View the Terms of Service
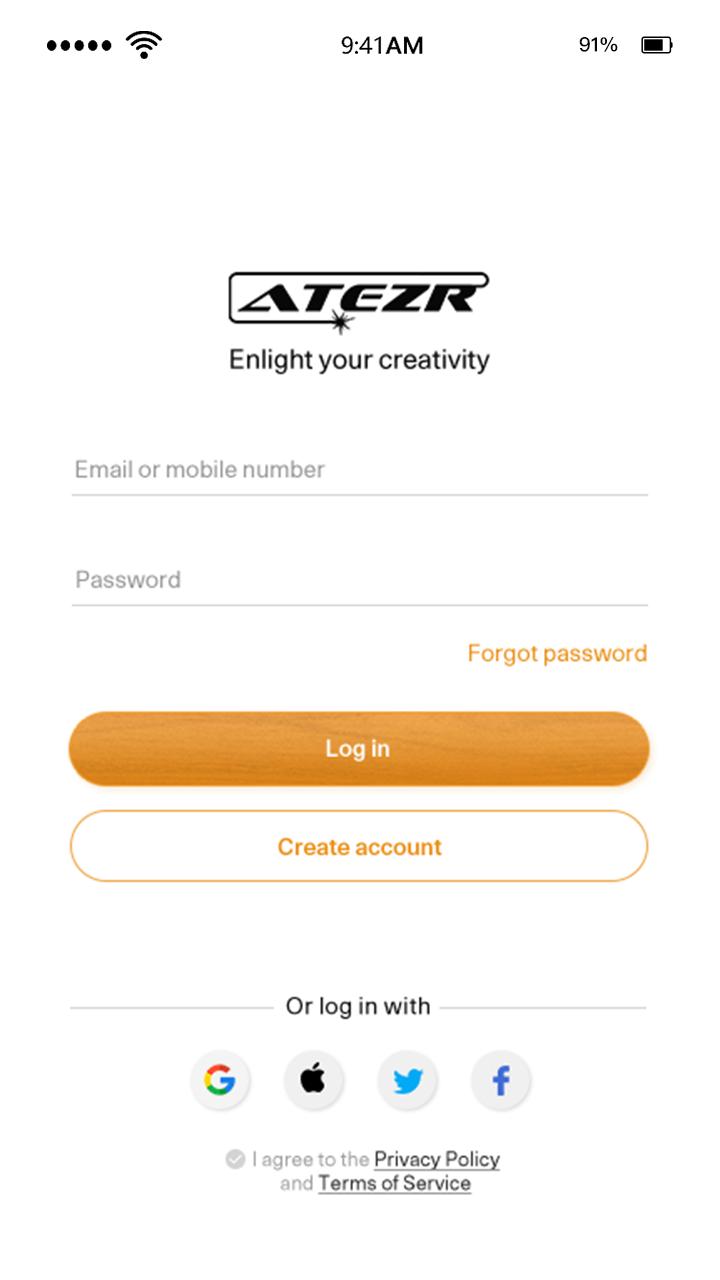The width and height of the screenshot is (720, 1280). coord(395,1184)
